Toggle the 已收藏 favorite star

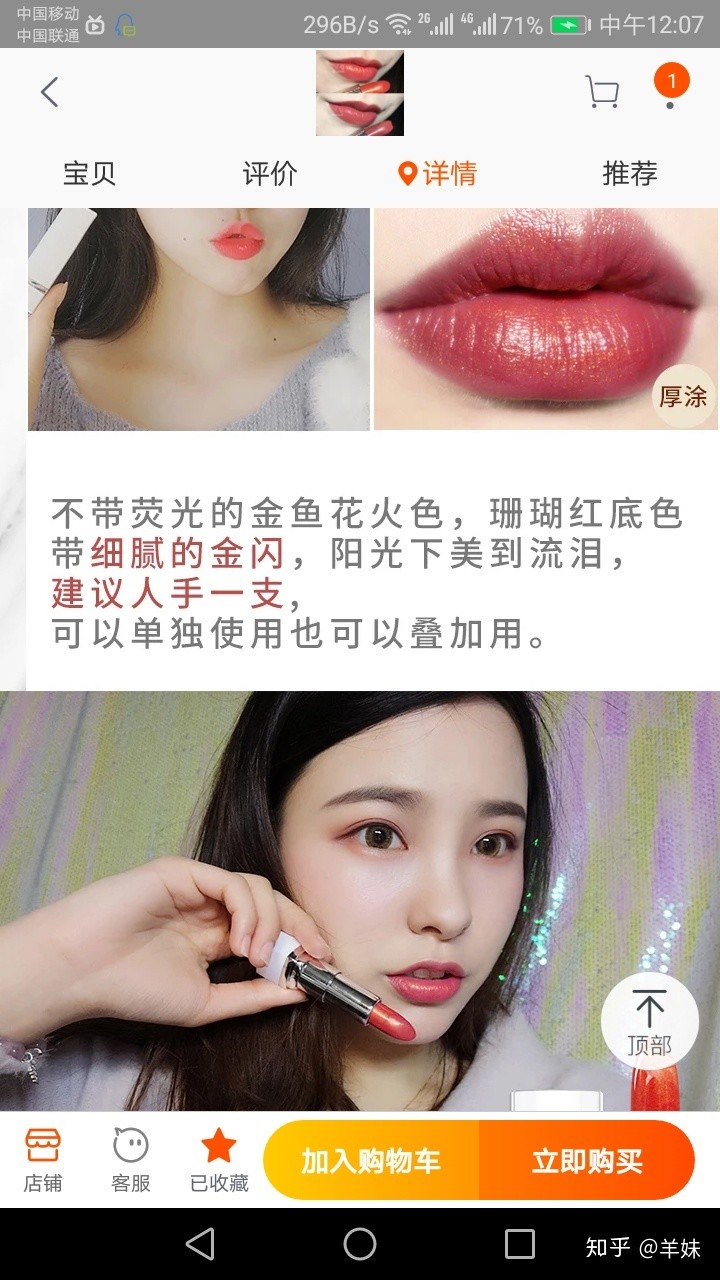point(219,1160)
